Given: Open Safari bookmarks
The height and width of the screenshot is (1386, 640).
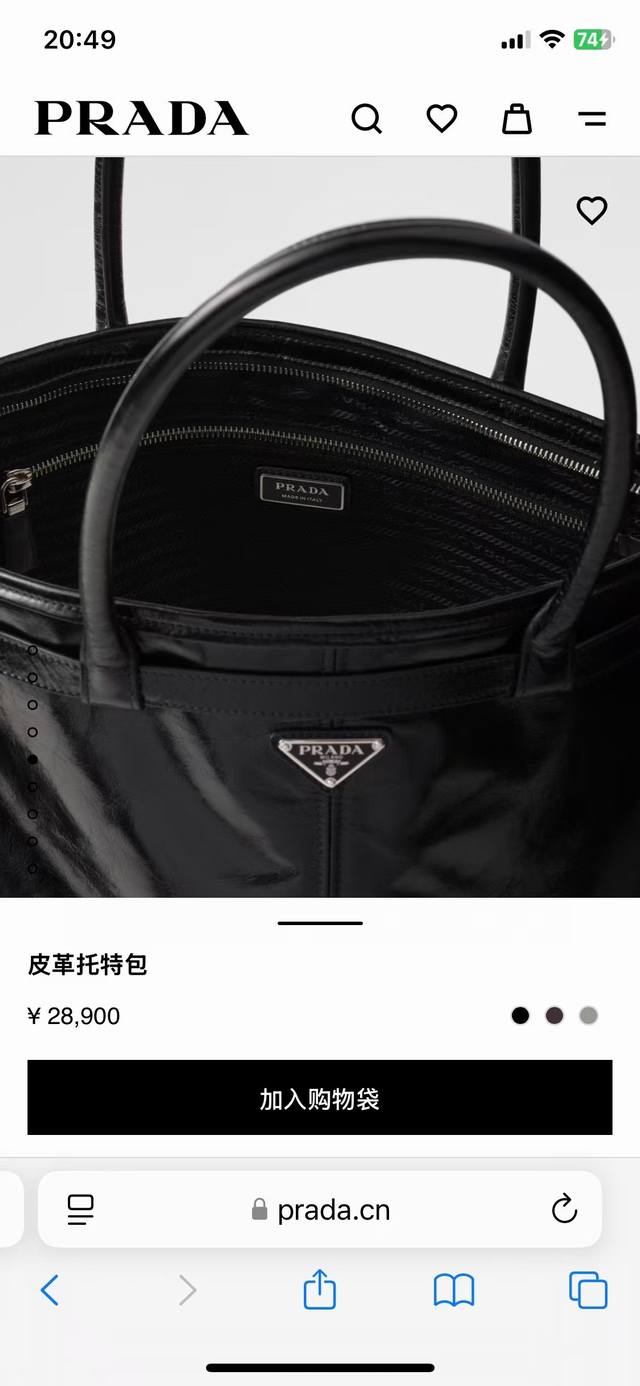Looking at the screenshot, I should pos(454,1290).
